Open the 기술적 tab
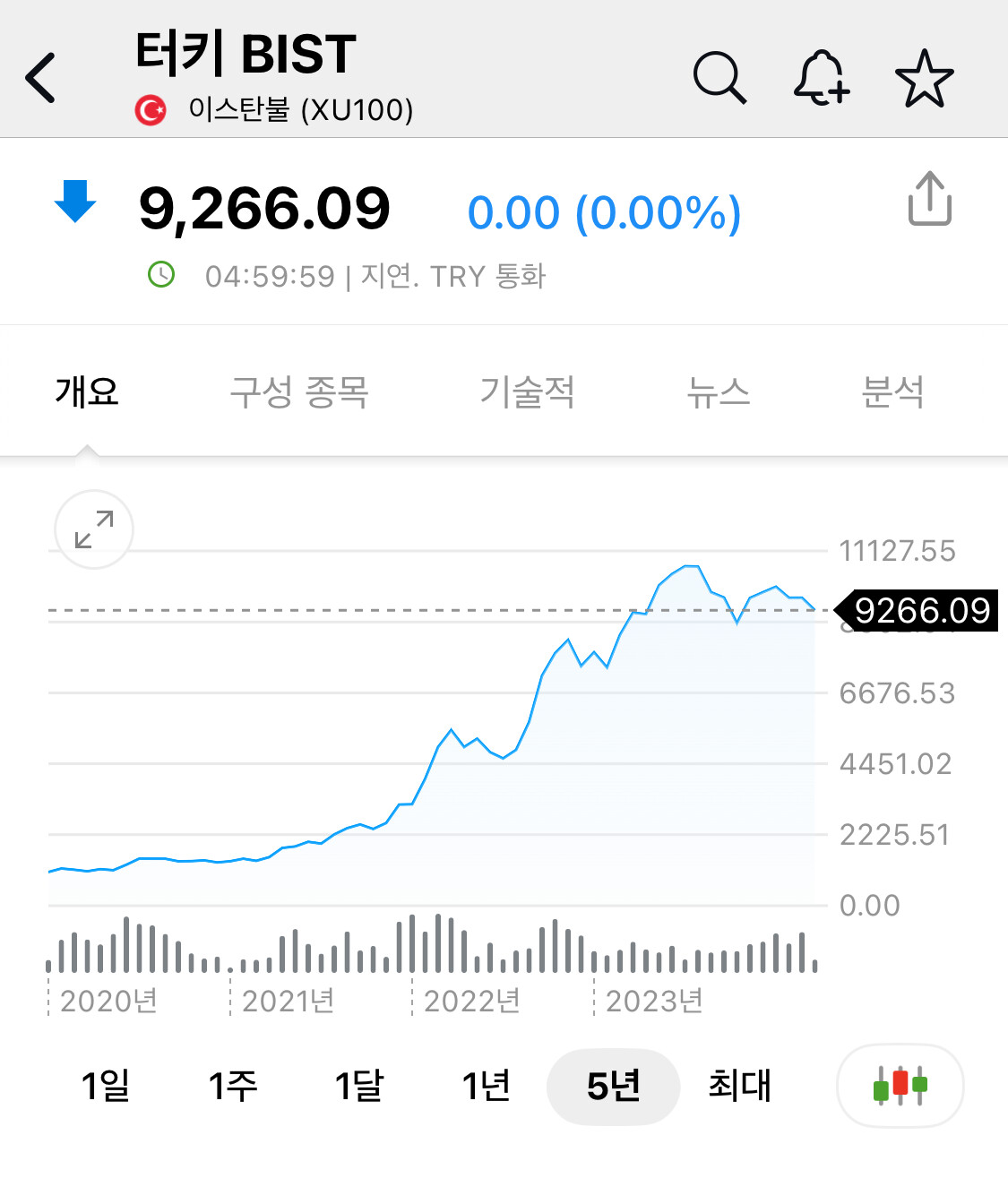The height and width of the screenshot is (1178, 1008). point(527,391)
